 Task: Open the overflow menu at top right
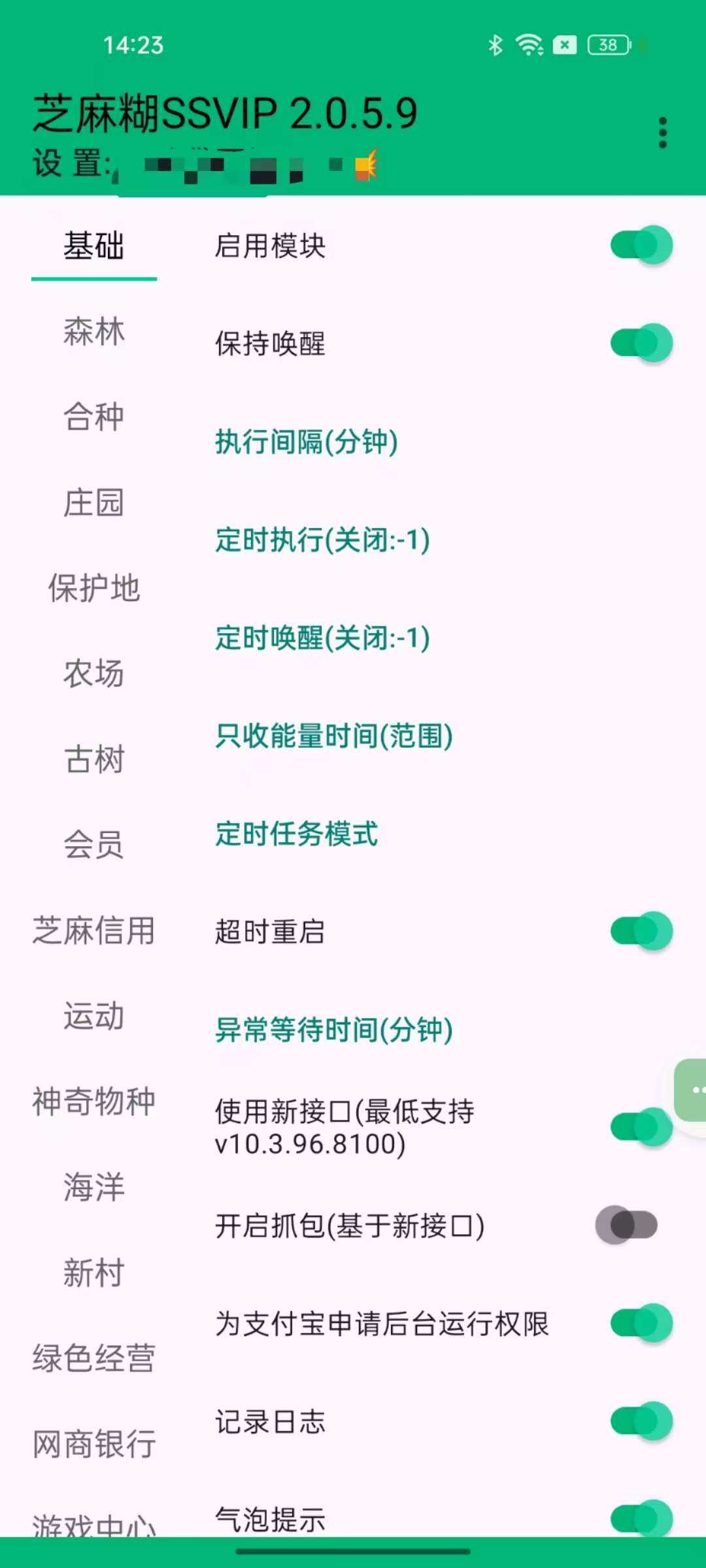click(662, 131)
